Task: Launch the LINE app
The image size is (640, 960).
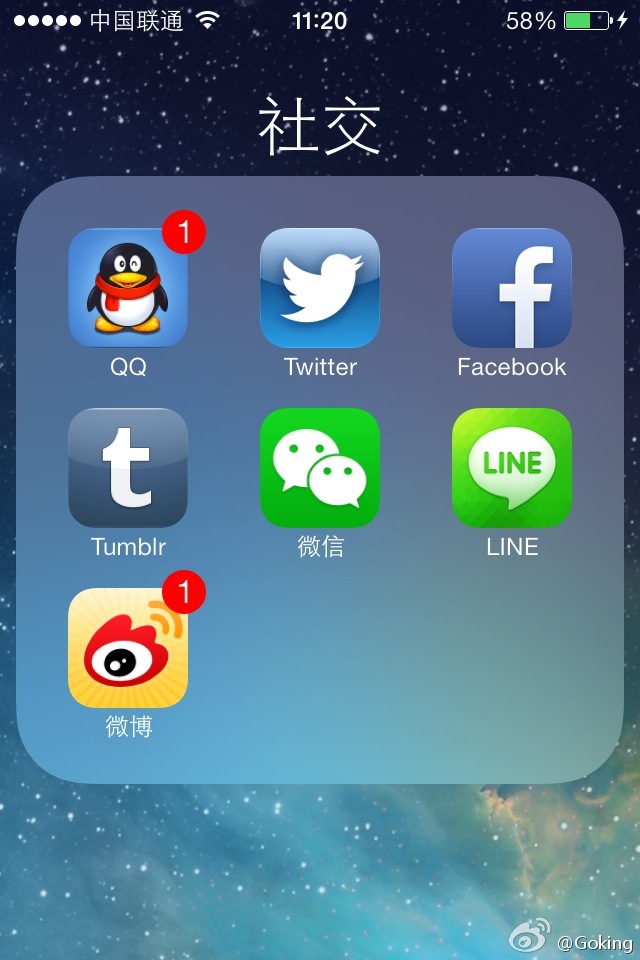Action: point(512,468)
